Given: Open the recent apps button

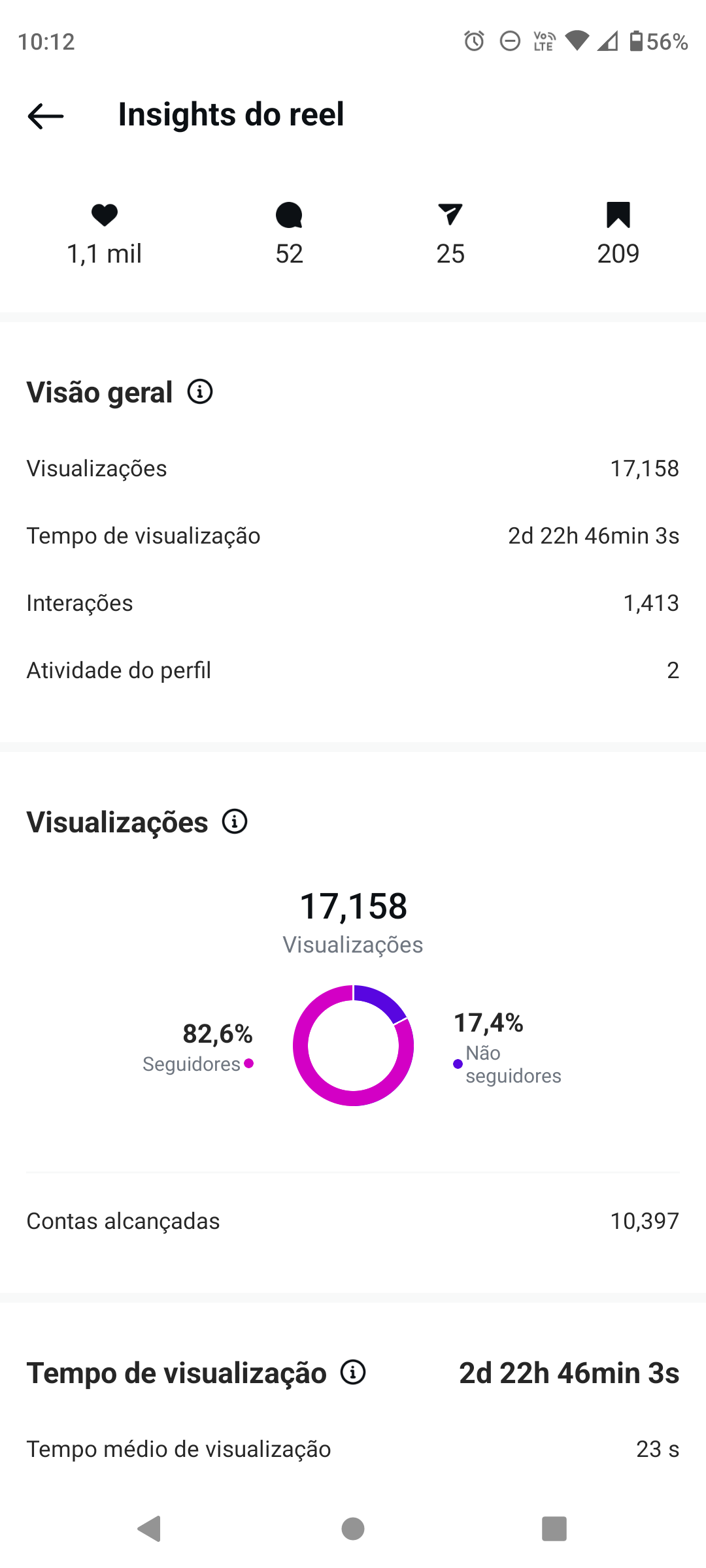Looking at the screenshot, I should tap(554, 1529).
